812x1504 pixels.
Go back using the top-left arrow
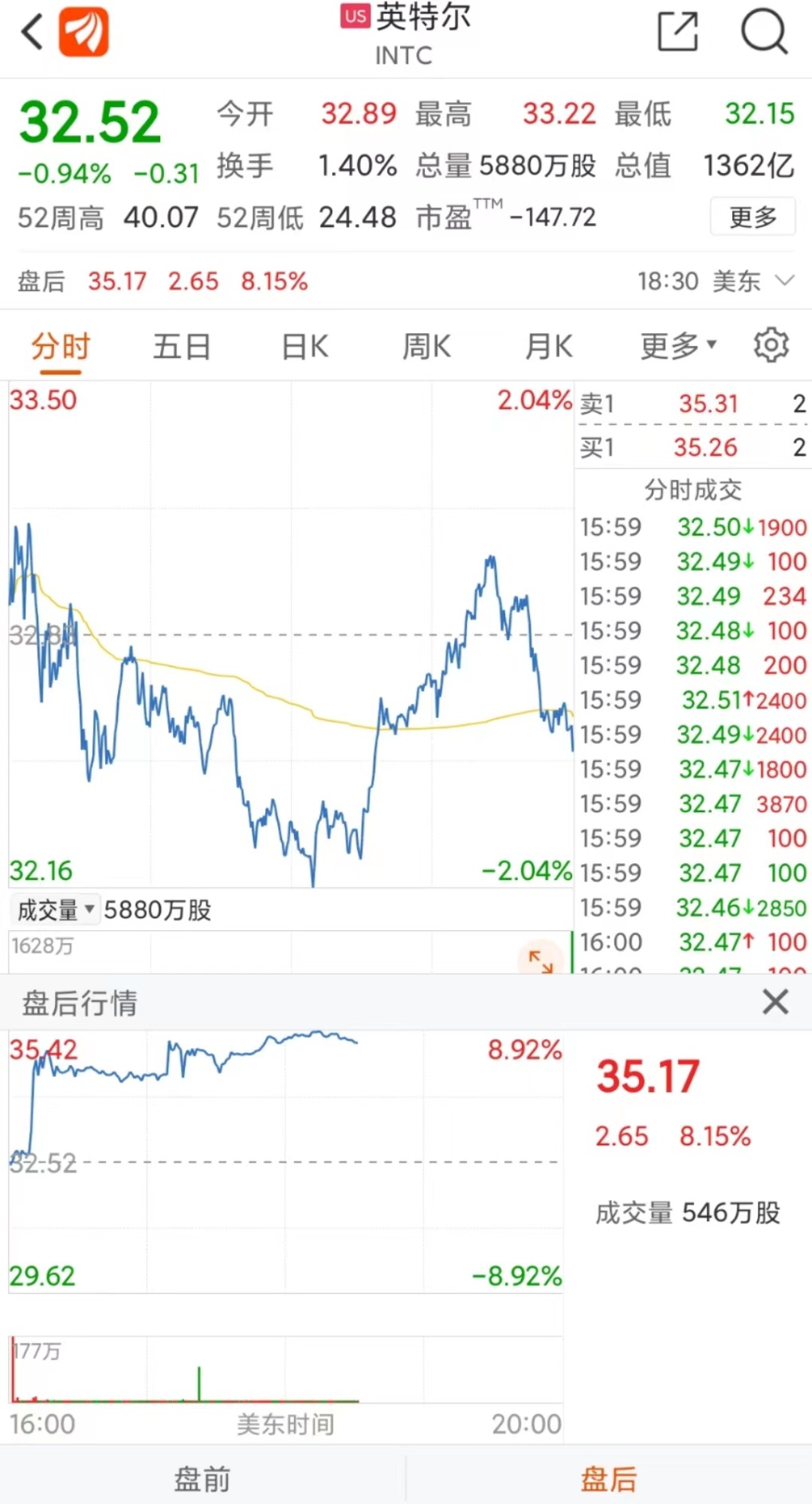pyautogui.click(x=33, y=33)
